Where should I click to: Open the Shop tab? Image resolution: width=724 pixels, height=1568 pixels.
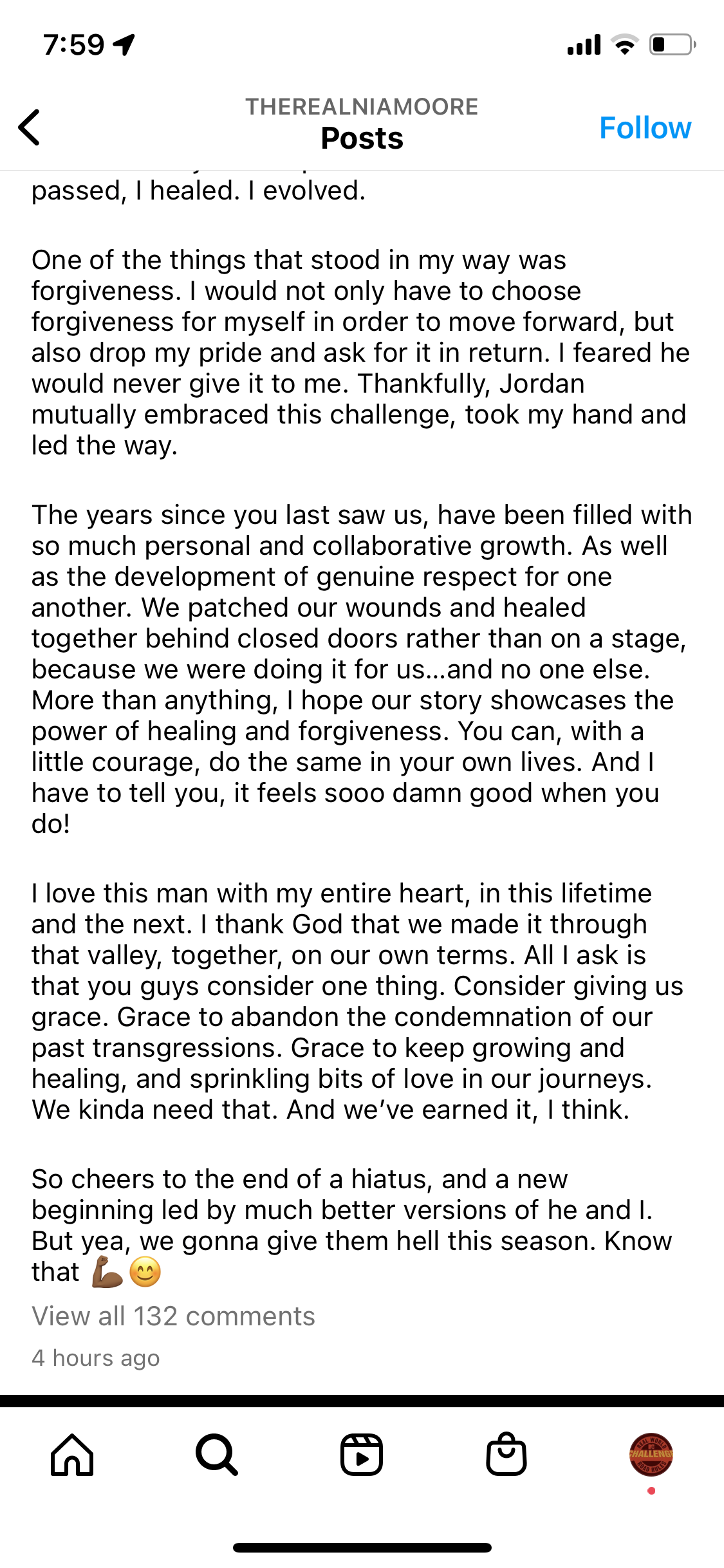coord(506,1455)
